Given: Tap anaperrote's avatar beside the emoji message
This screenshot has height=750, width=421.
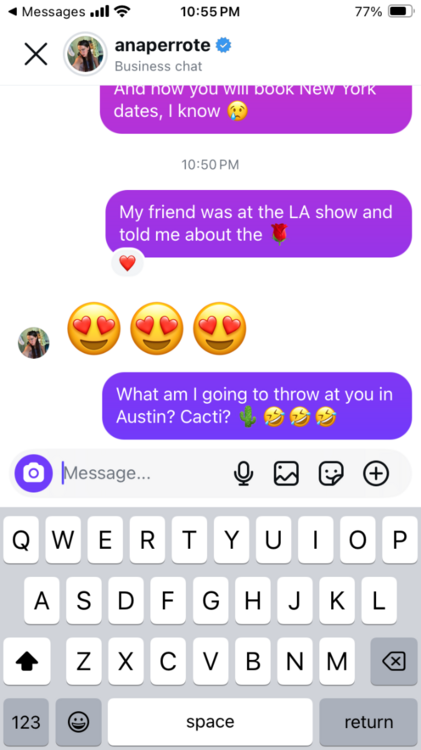Looking at the screenshot, I should 33,343.
